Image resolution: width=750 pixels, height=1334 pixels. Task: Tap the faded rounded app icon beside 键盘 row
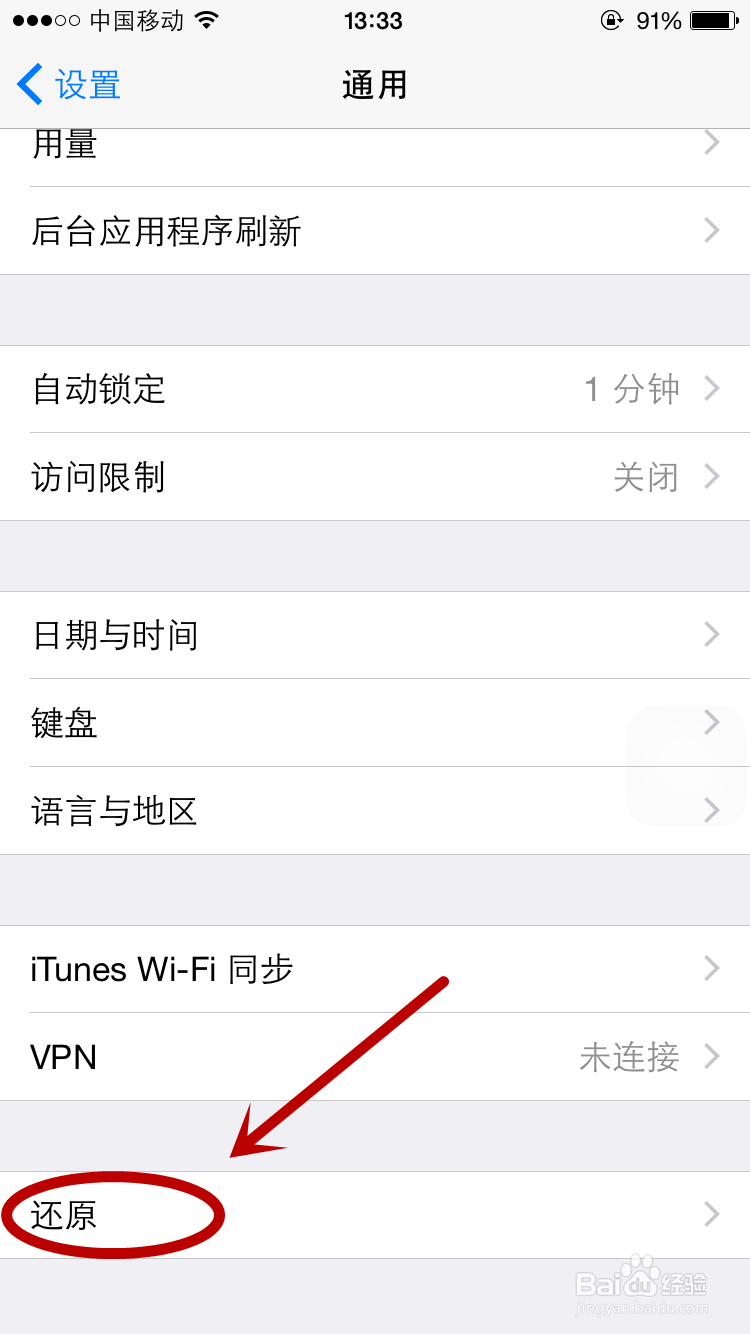click(x=686, y=765)
